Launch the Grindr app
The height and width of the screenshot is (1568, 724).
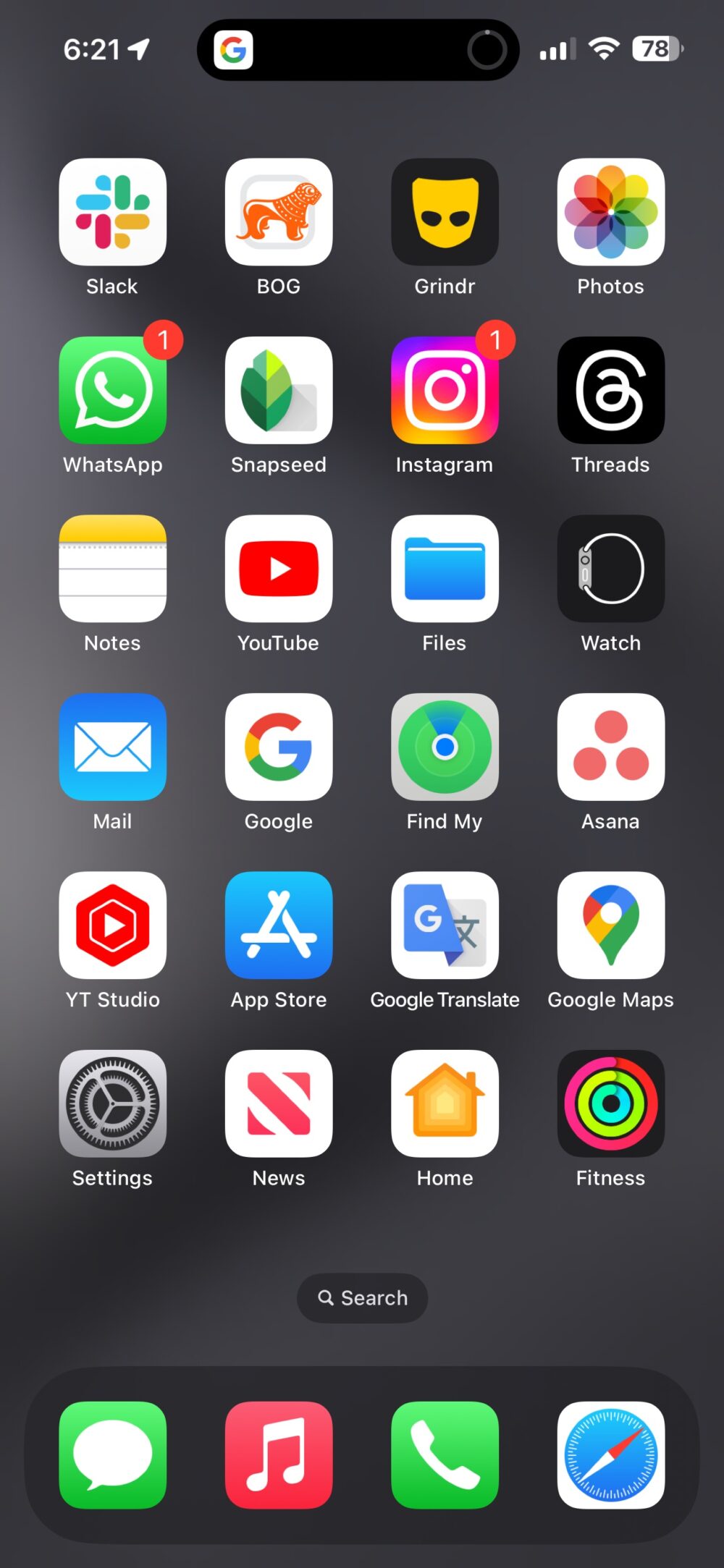[x=445, y=211]
